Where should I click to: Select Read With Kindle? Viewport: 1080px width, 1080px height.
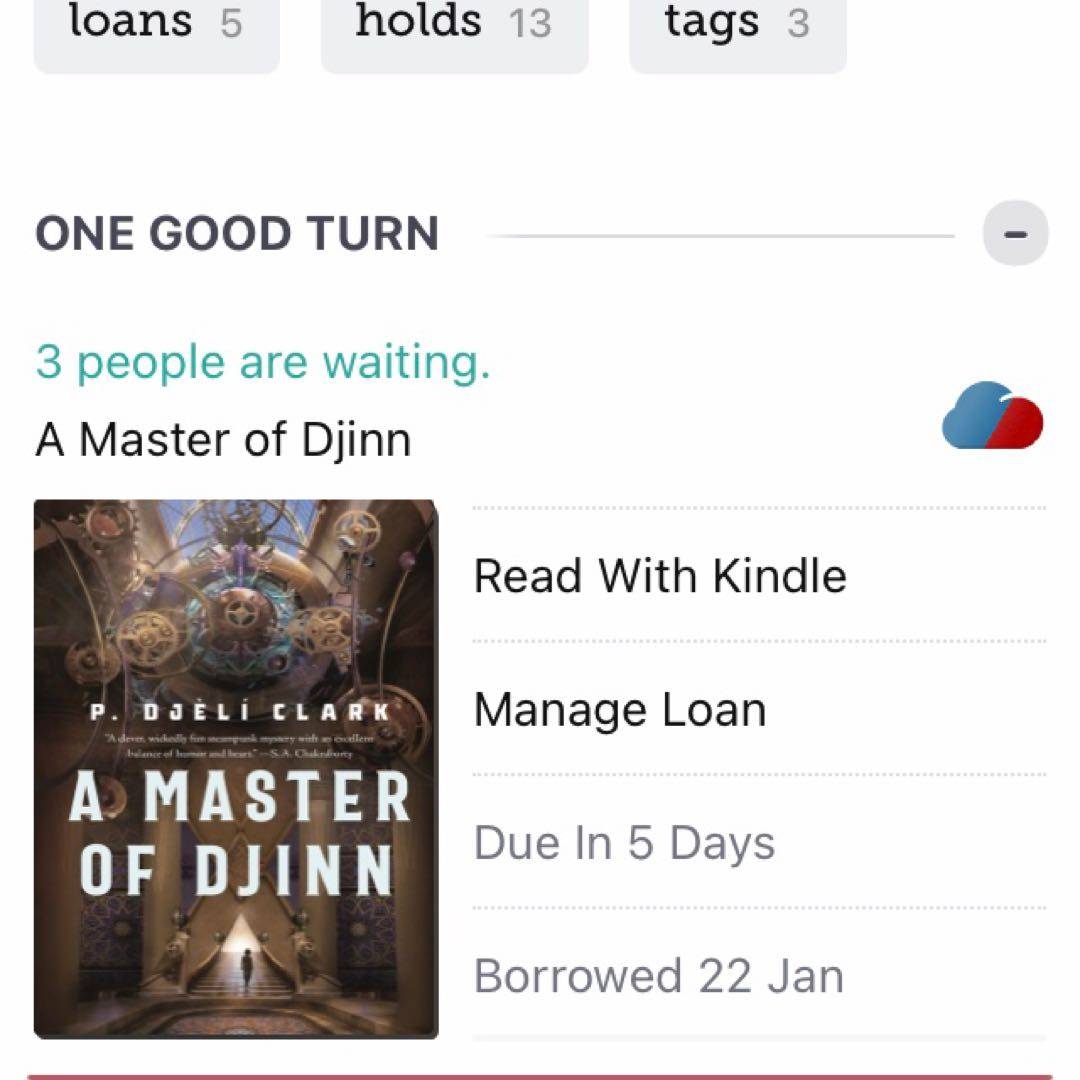[660, 576]
